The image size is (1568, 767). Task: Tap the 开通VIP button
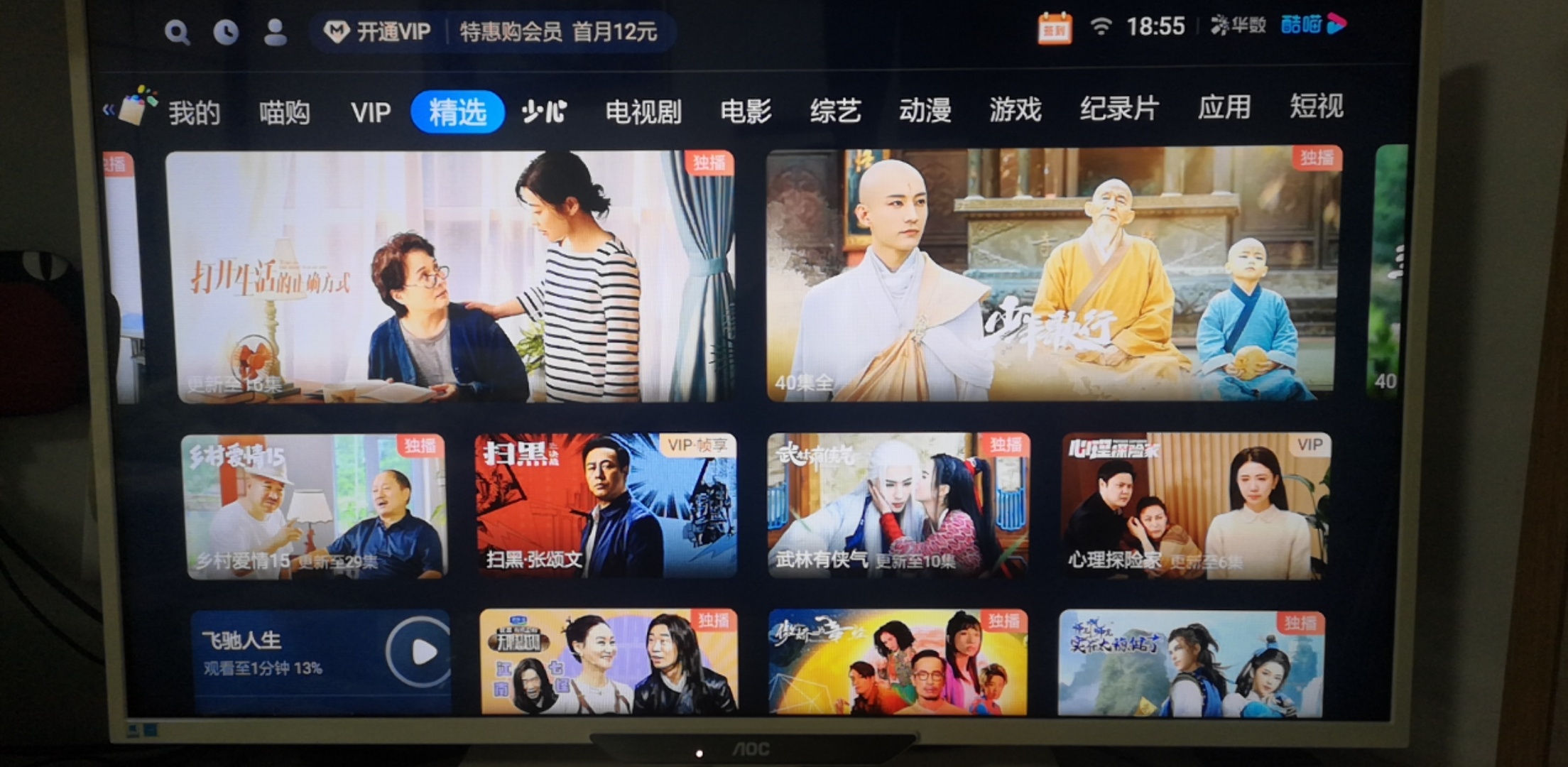379,32
